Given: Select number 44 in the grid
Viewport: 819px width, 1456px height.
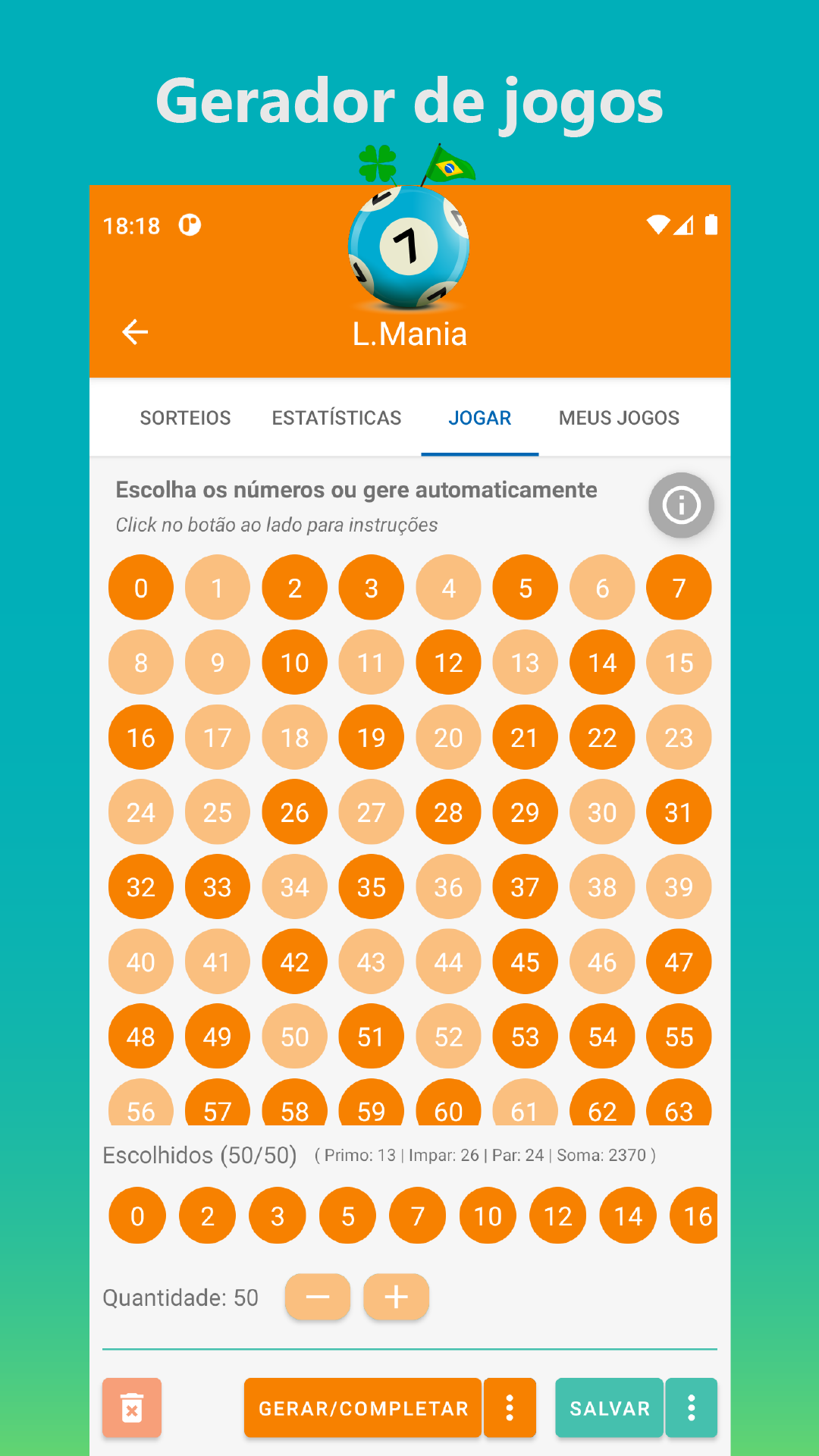Looking at the screenshot, I should (x=448, y=962).
